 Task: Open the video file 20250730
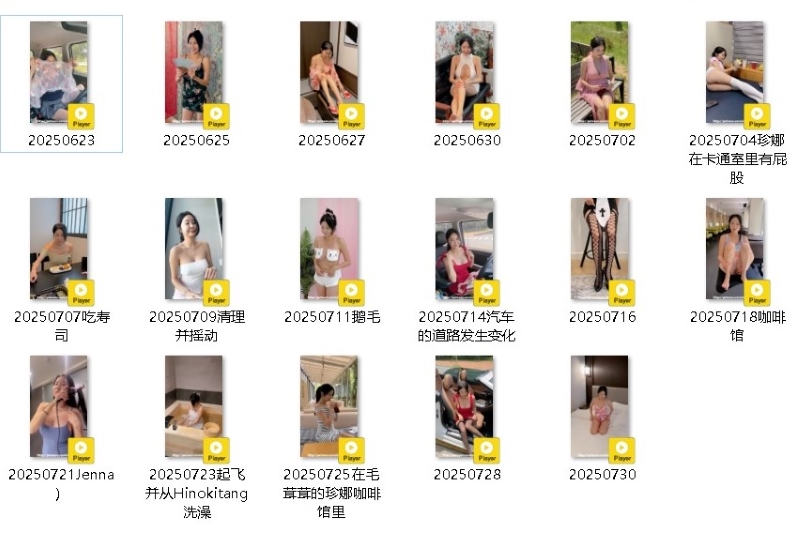point(599,408)
